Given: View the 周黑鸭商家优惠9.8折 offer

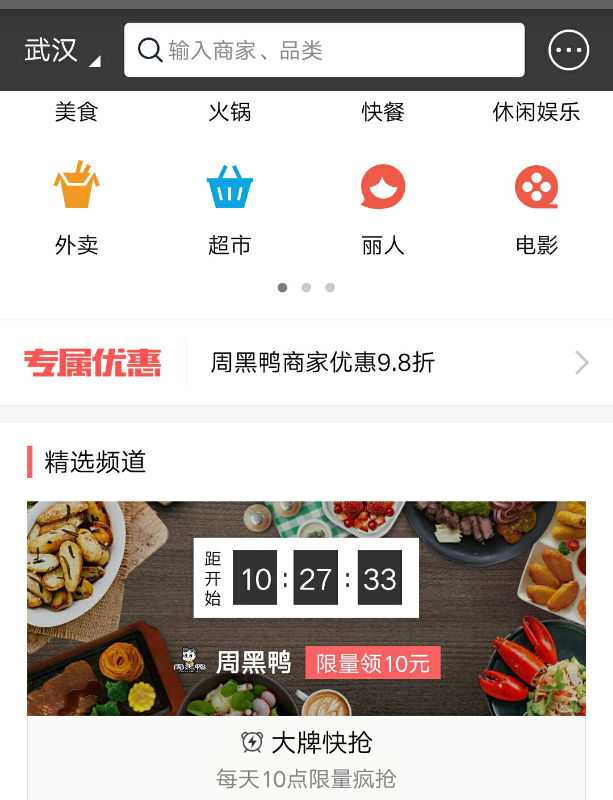Looking at the screenshot, I should click(322, 362).
